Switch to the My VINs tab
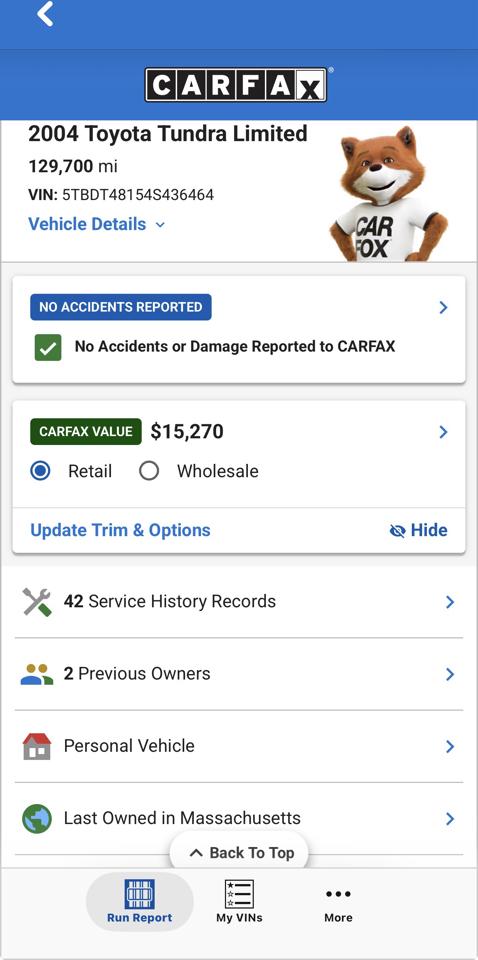Image resolution: width=478 pixels, height=960 pixels. pos(239,901)
